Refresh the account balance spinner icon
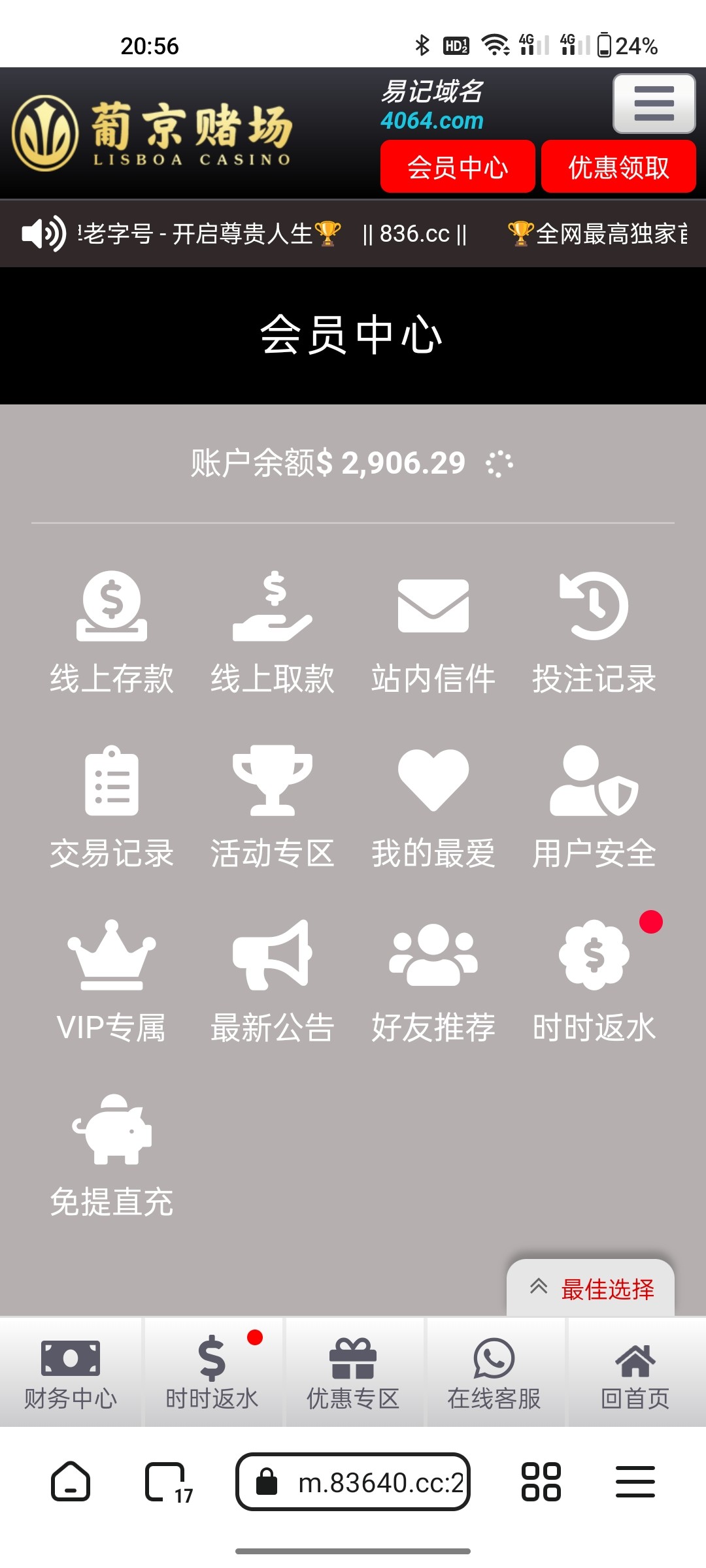This screenshot has width=706, height=1568. click(499, 464)
